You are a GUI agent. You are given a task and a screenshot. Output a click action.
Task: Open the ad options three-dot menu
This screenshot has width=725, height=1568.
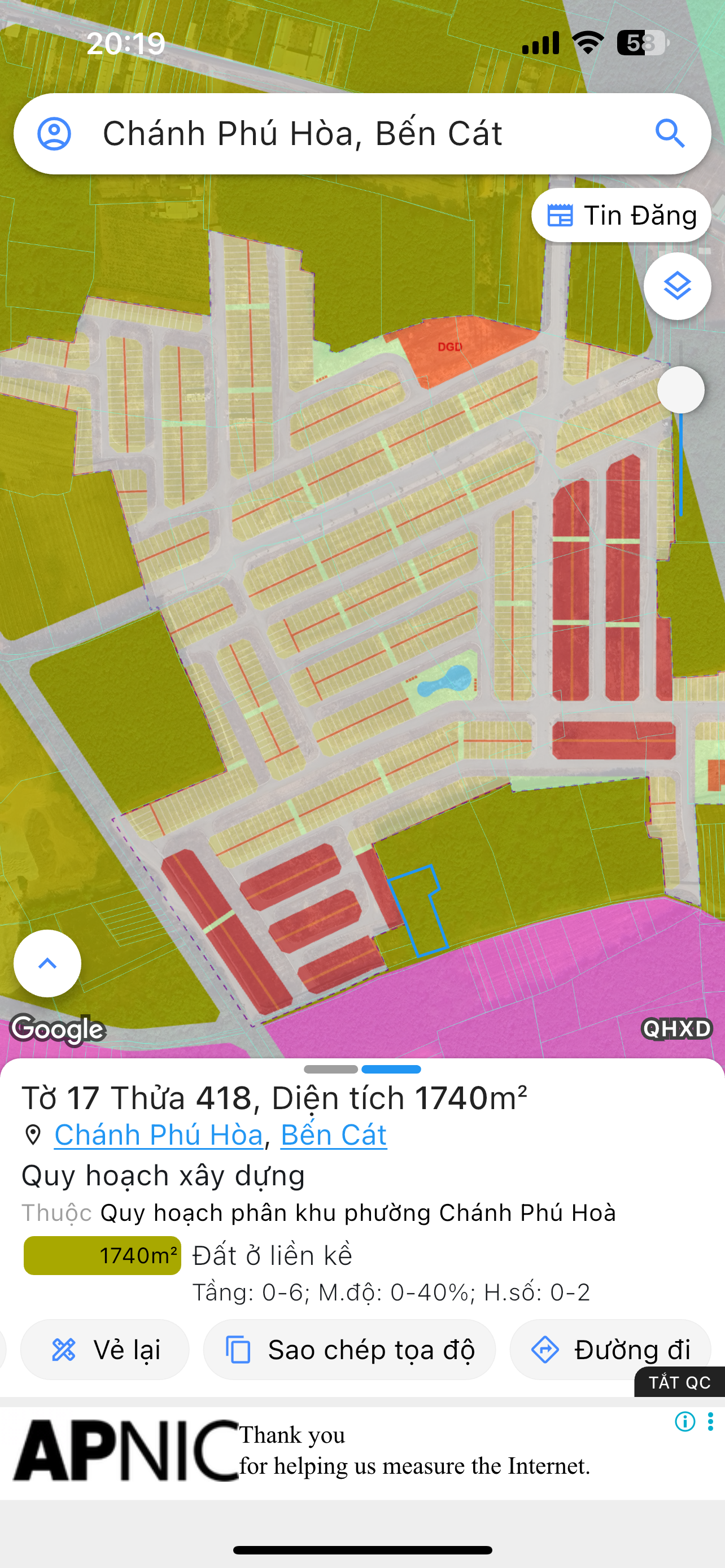[710, 1421]
